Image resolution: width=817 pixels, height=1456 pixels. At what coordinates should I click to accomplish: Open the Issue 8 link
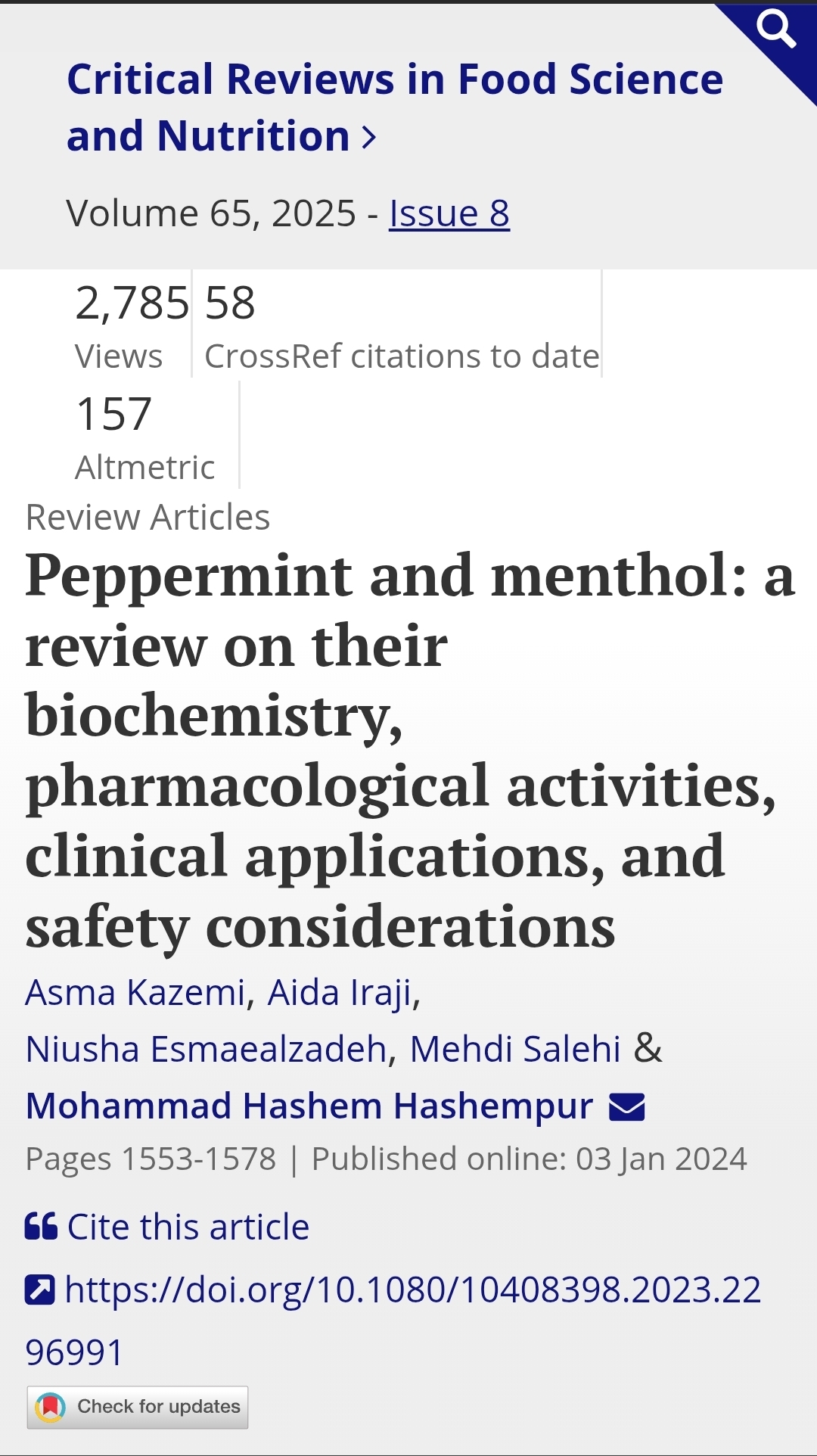pos(449,213)
